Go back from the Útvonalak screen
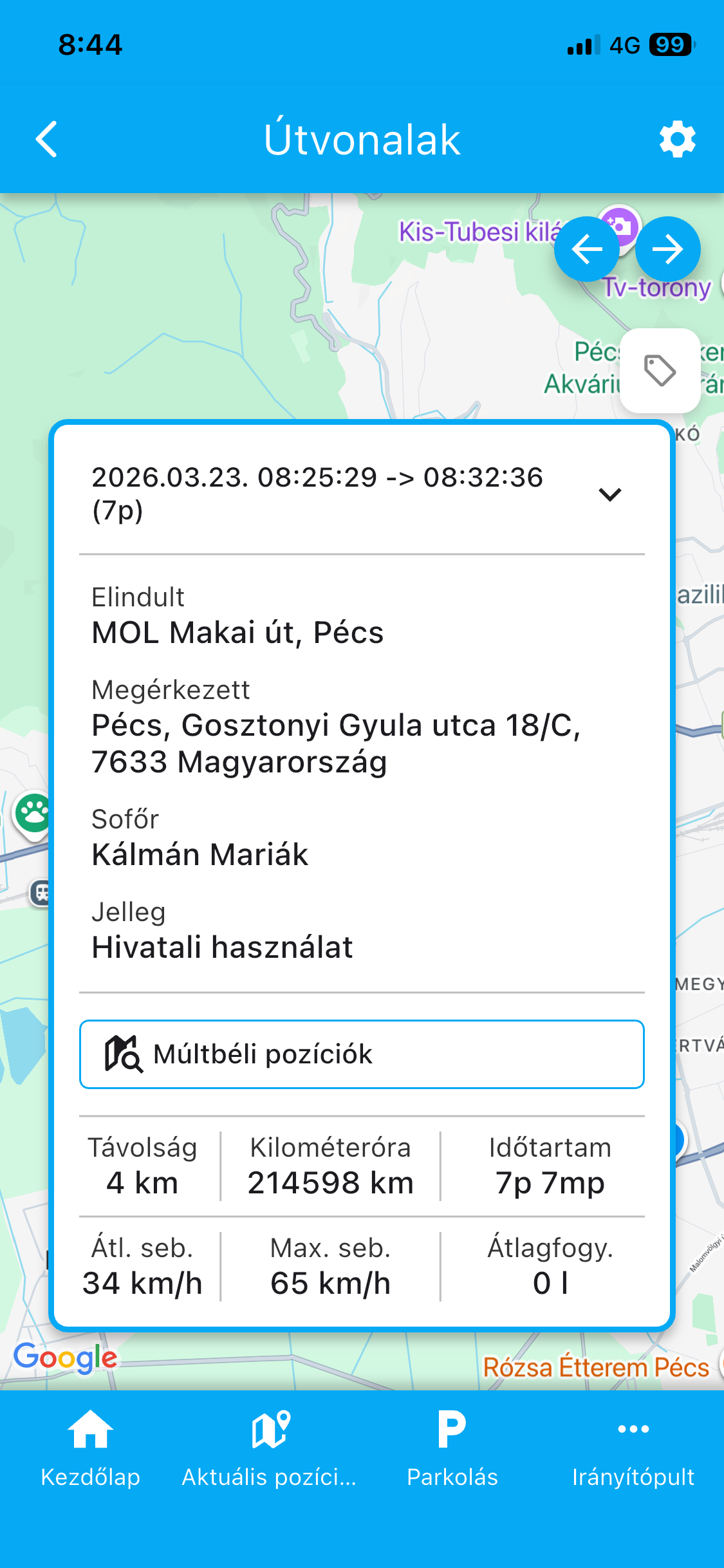The width and height of the screenshot is (724, 1568). pyautogui.click(x=46, y=139)
